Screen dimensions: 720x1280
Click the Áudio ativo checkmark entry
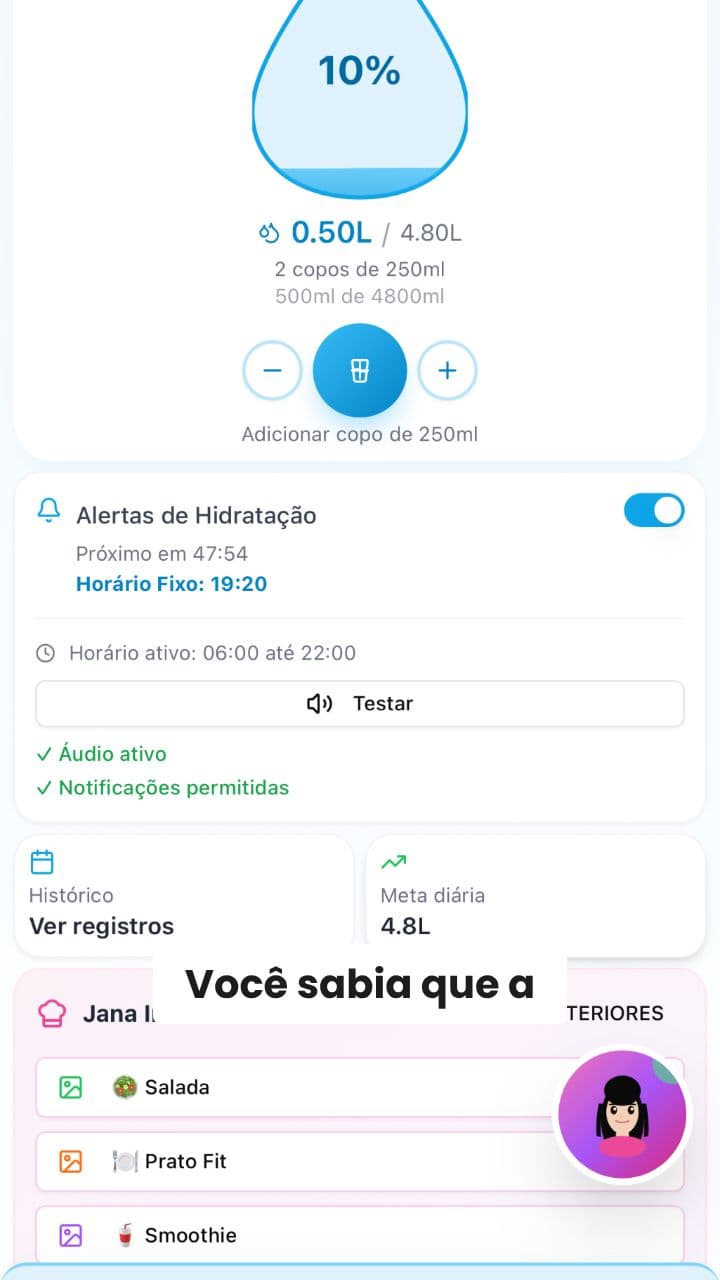pyautogui.click(x=100, y=754)
